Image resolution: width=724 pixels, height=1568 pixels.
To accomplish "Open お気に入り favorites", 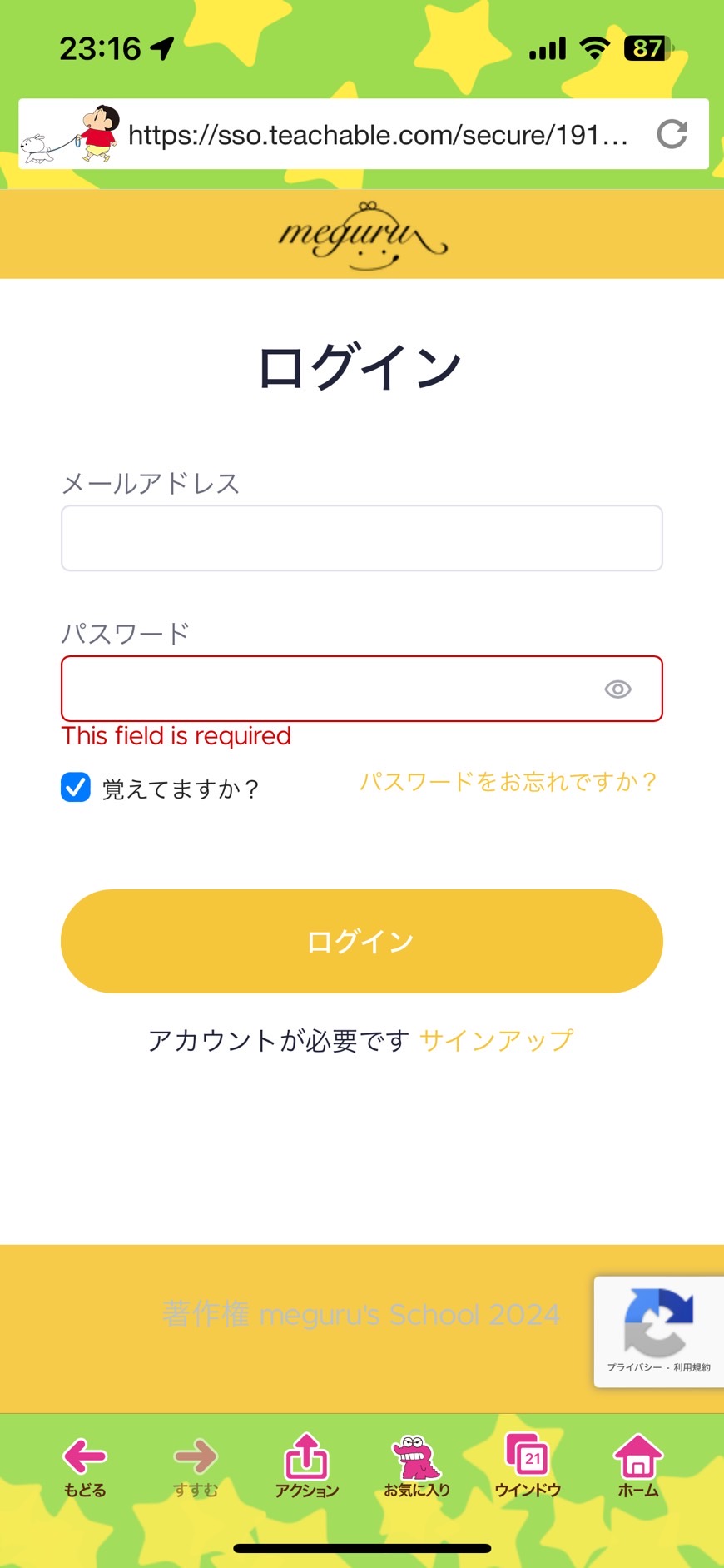I will [417, 1467].
